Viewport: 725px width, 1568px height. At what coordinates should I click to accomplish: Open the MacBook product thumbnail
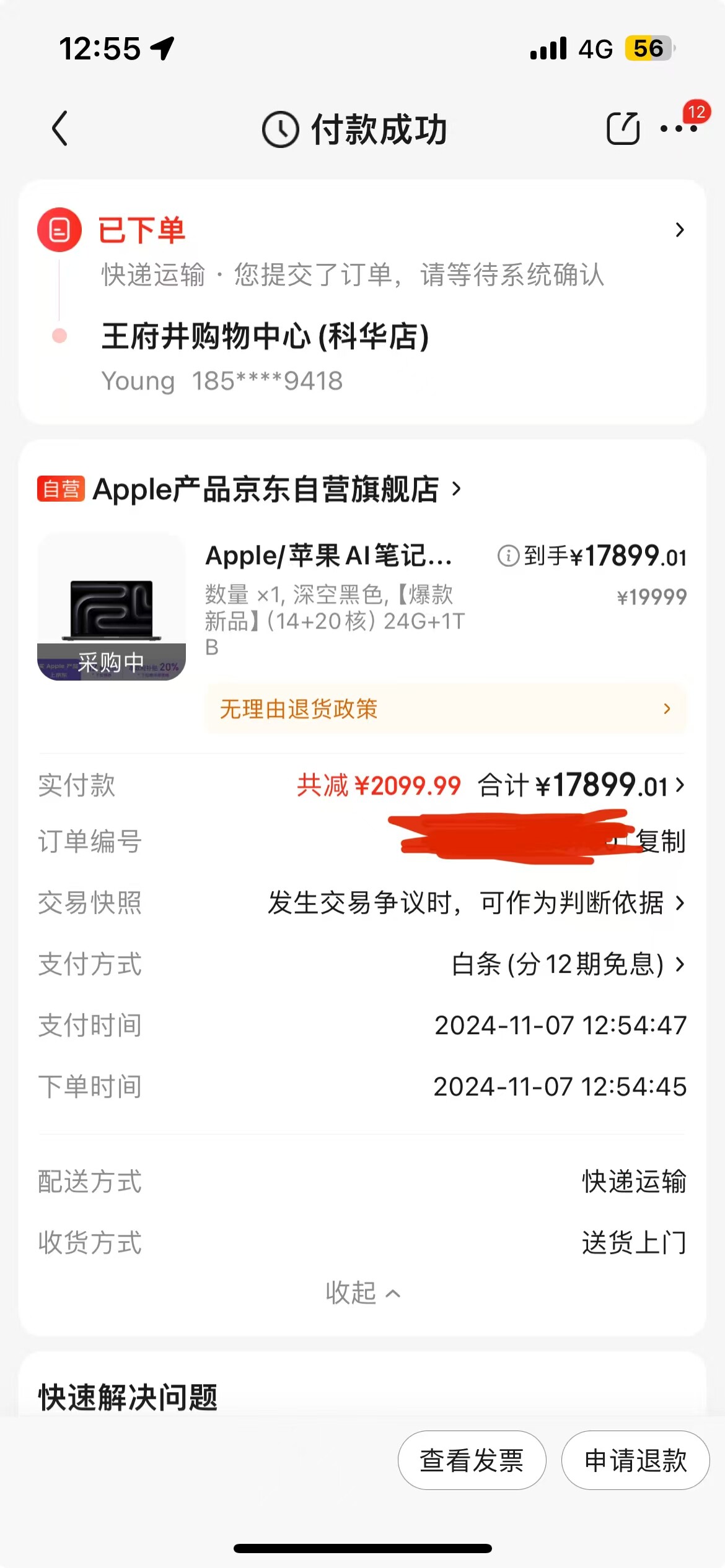click(x=112, y=607)
